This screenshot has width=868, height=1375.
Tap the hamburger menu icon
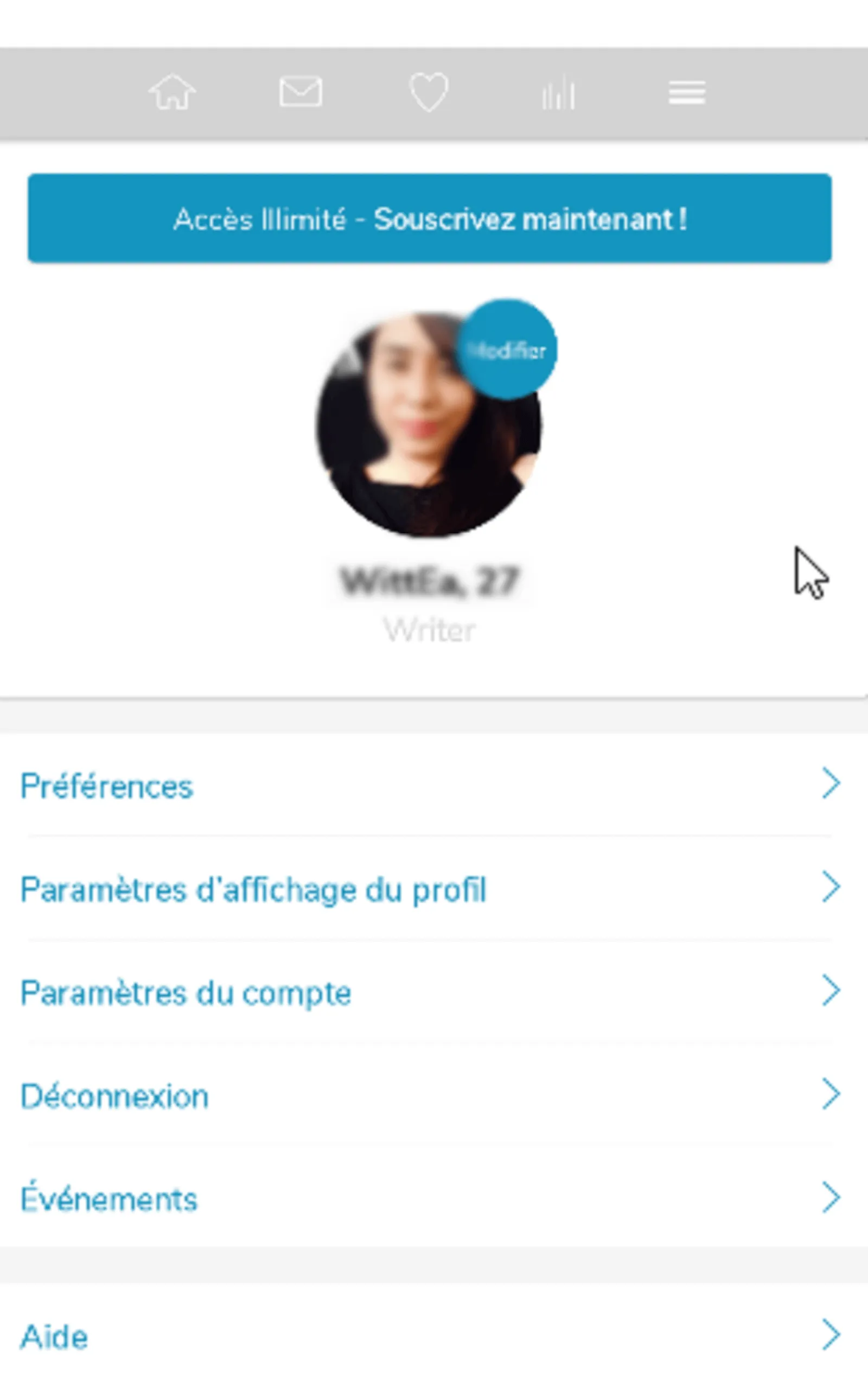click(686, 92)
